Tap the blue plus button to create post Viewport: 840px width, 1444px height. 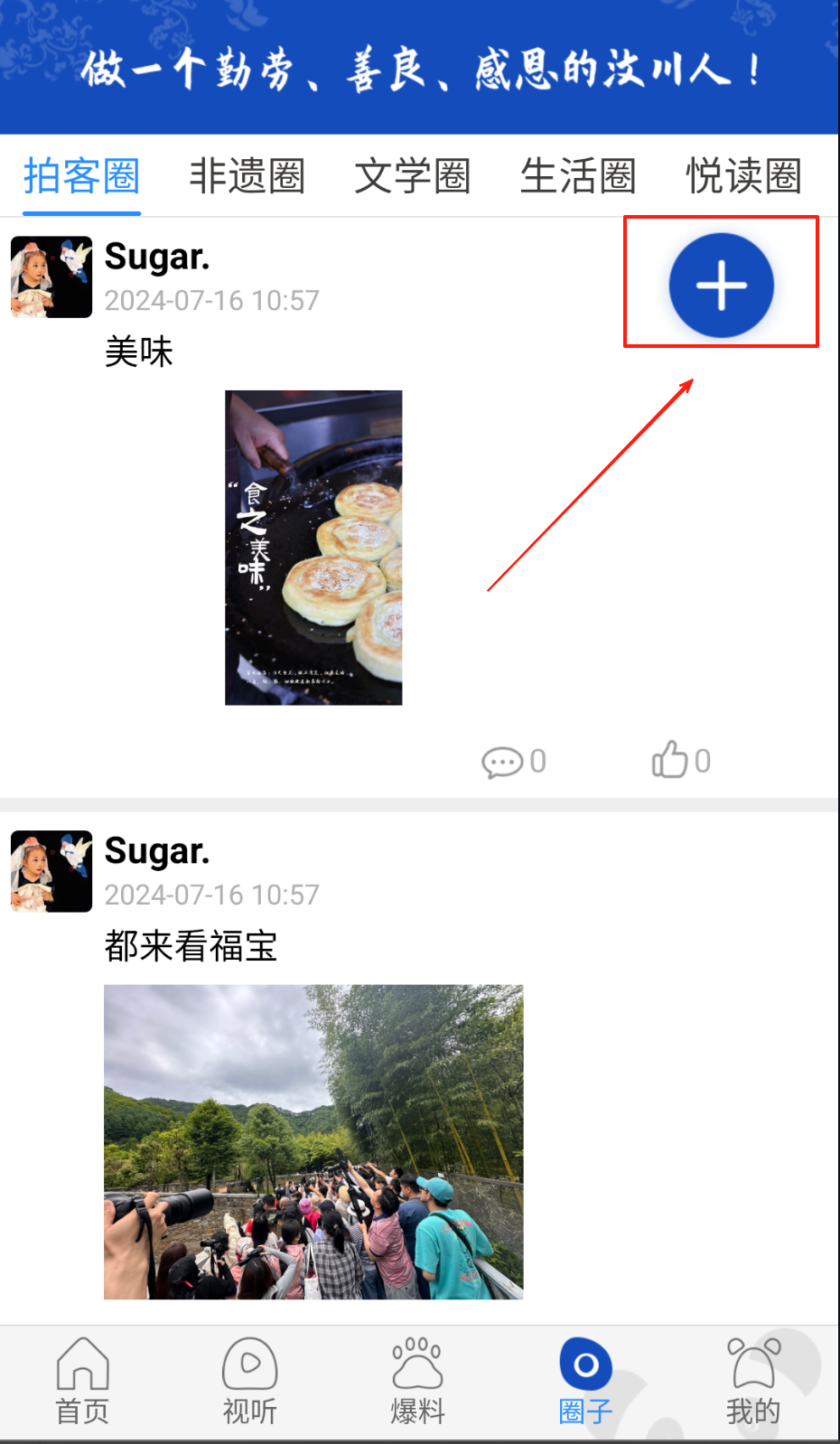pyautogui.click(x=721, y=285)
